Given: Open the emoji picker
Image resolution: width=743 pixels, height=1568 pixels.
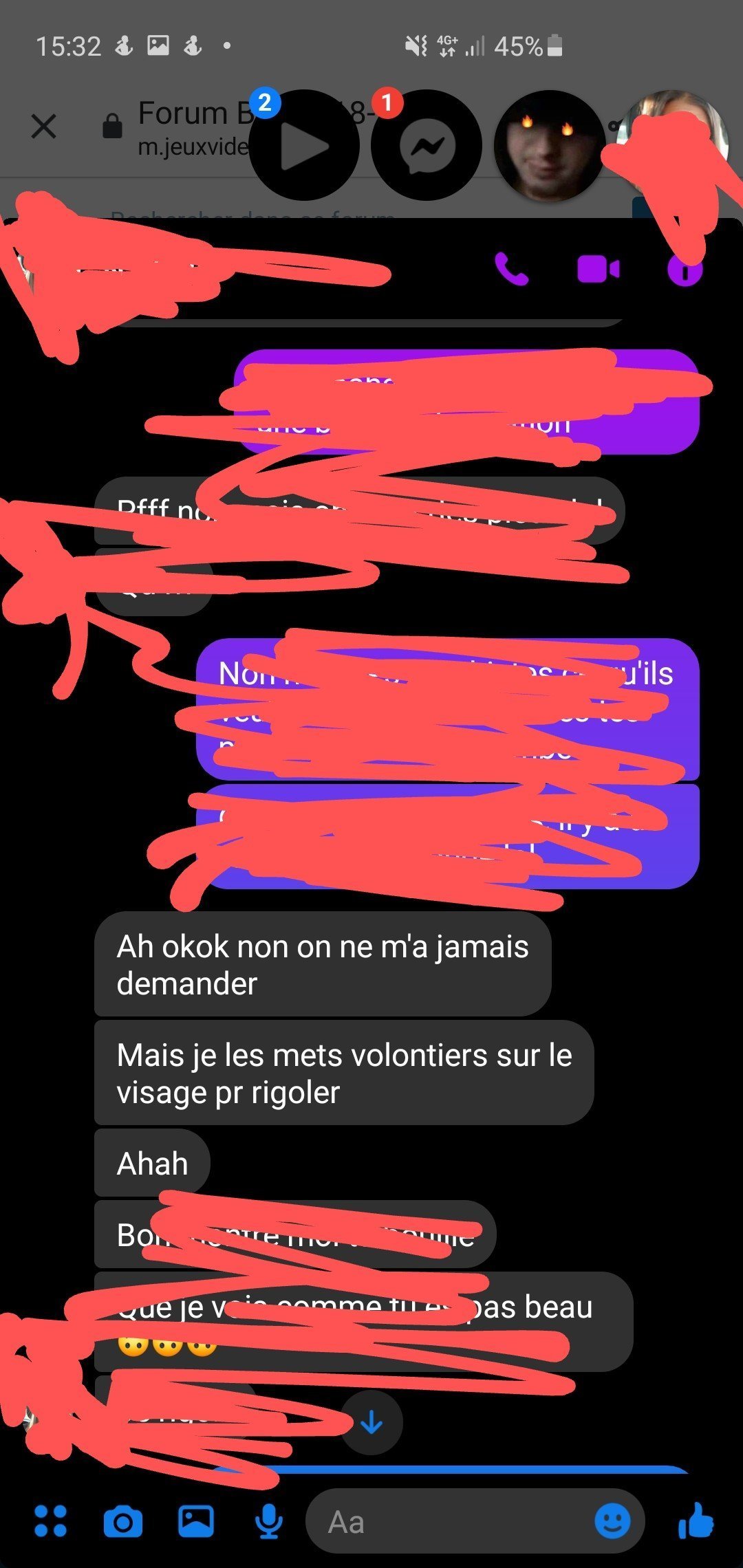Looking at the screenshot, I should [x=612, y=1521].
